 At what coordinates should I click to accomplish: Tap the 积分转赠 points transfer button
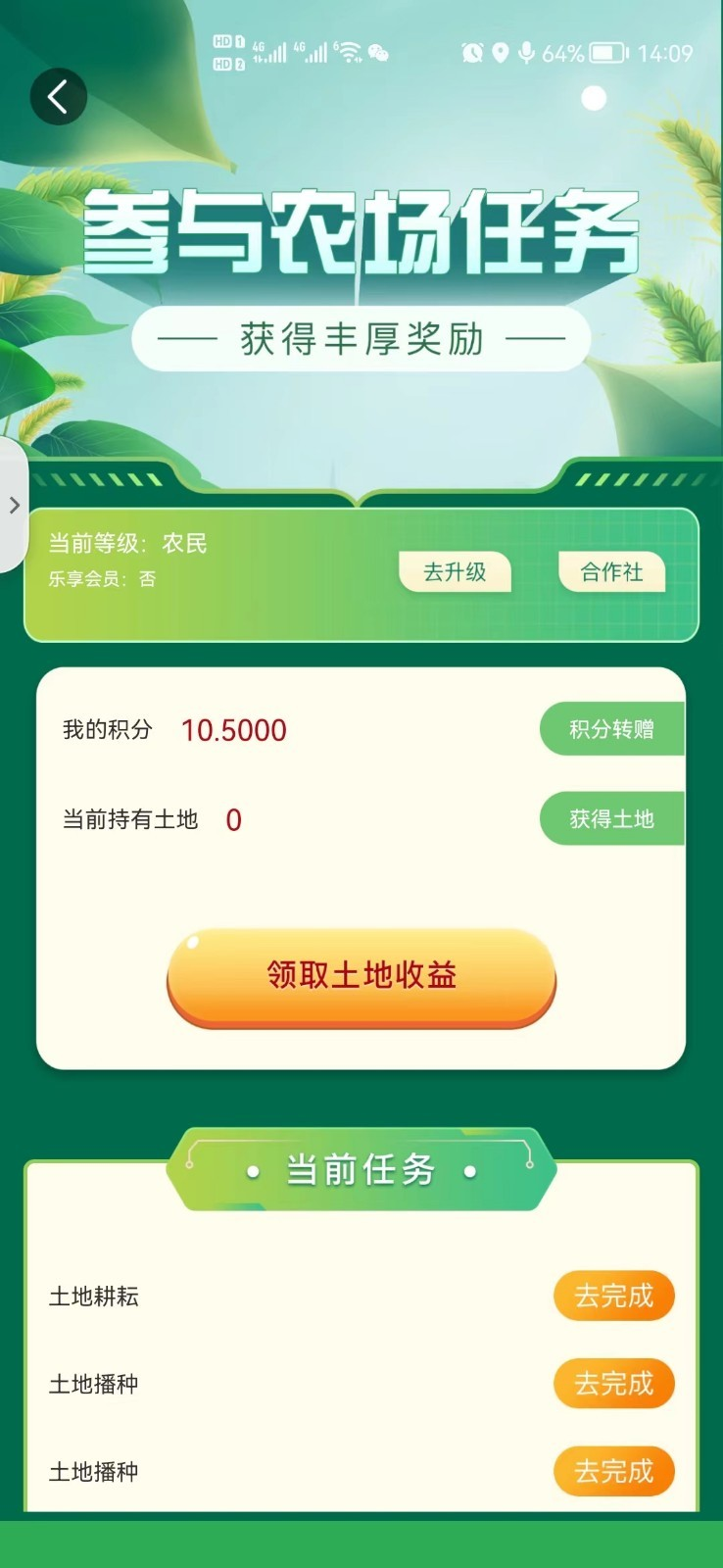(x=611, y=729)
